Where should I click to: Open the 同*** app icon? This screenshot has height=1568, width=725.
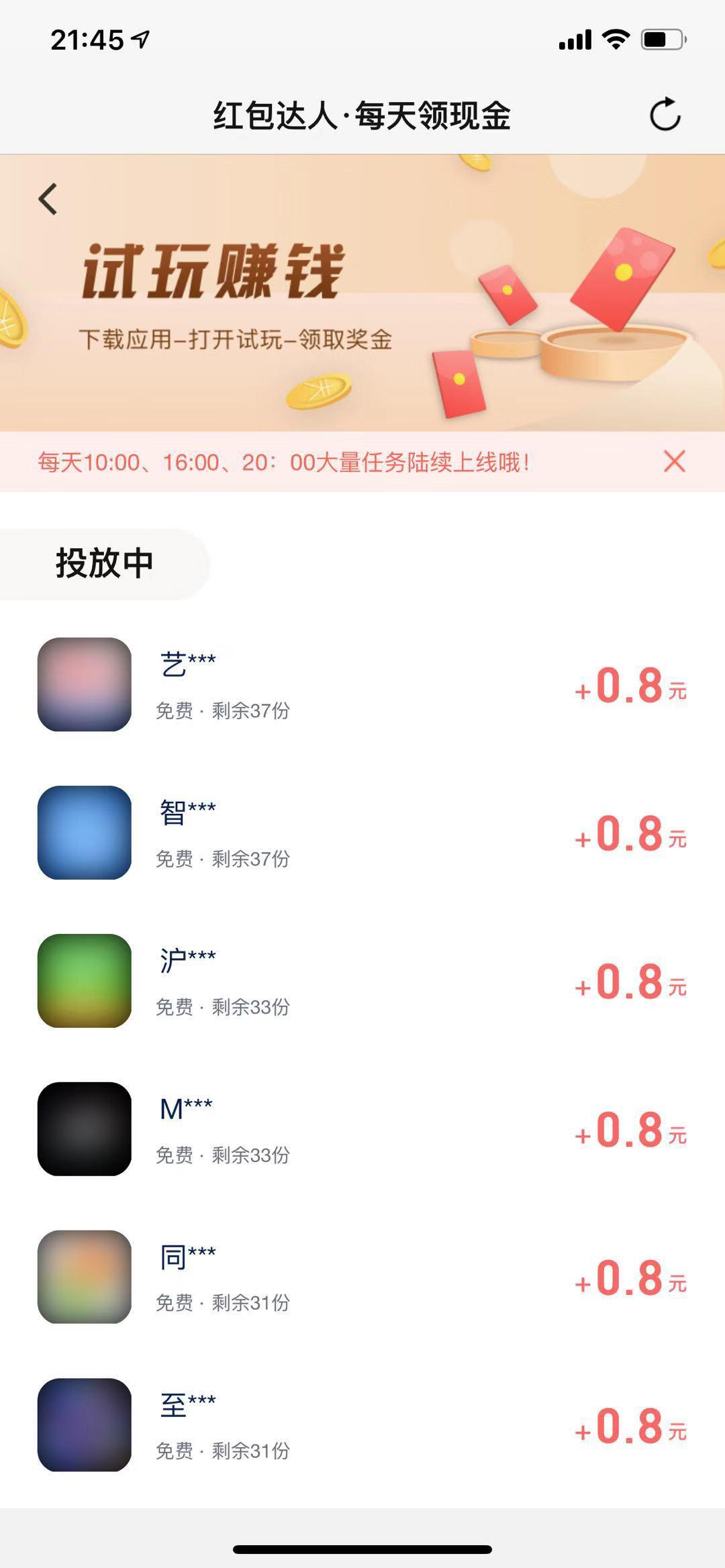pos(84,1276)
